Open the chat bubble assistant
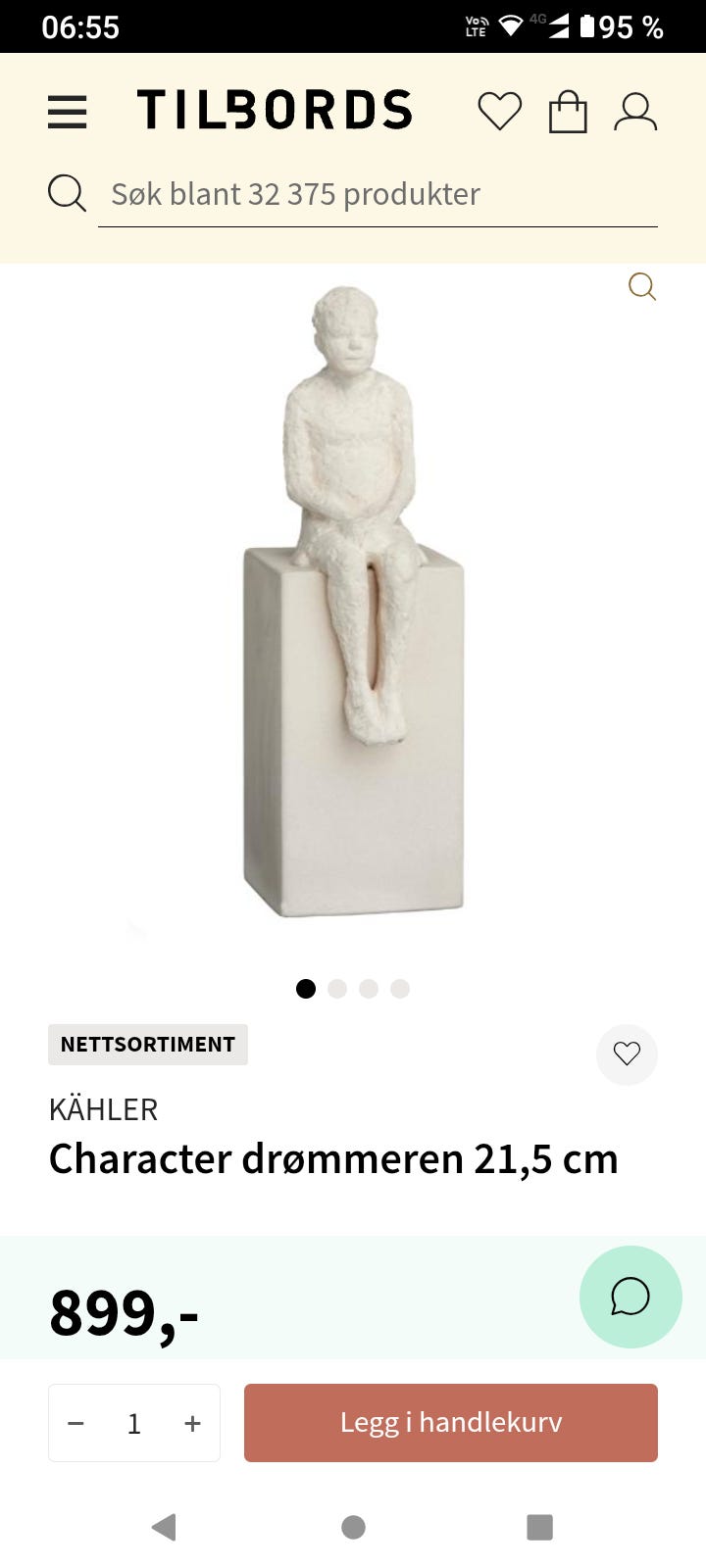706x1568 pixels. pyautogui.click(x=630, y=1297)
